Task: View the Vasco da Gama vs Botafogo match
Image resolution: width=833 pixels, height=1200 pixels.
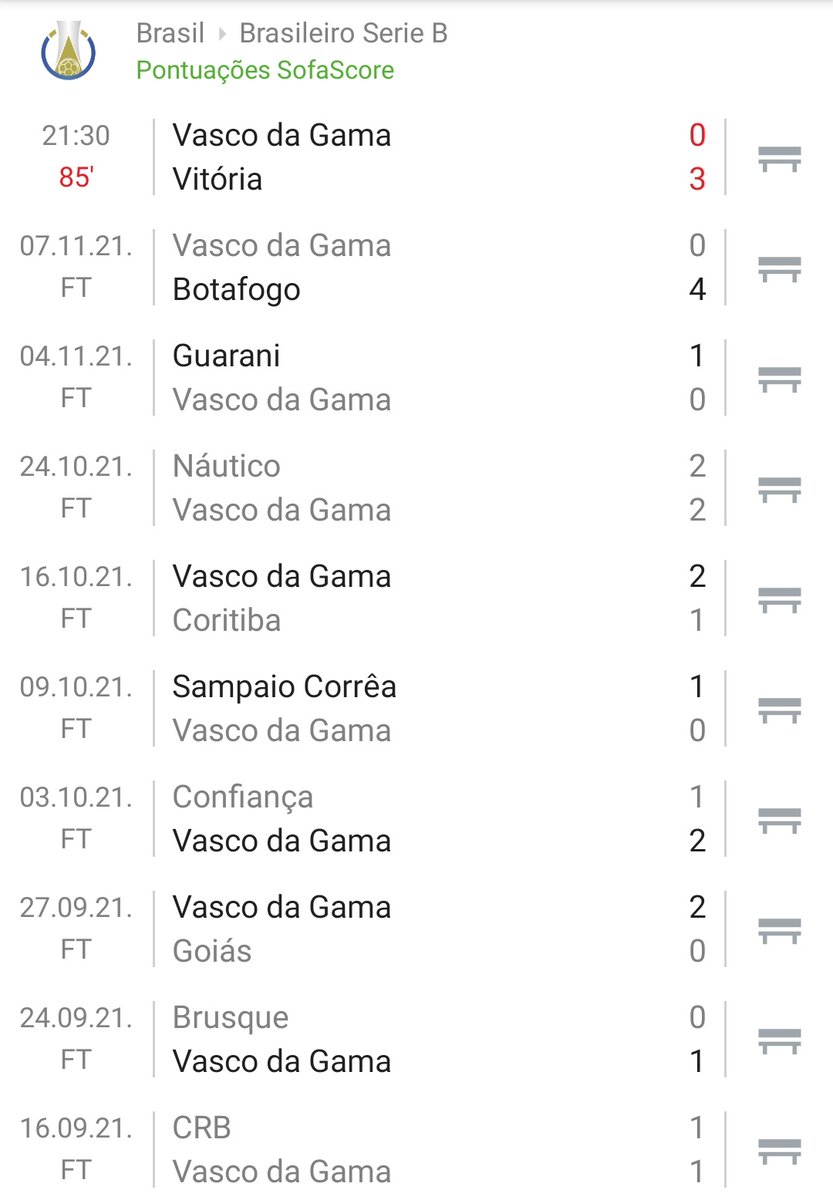Action: (400, 268)
